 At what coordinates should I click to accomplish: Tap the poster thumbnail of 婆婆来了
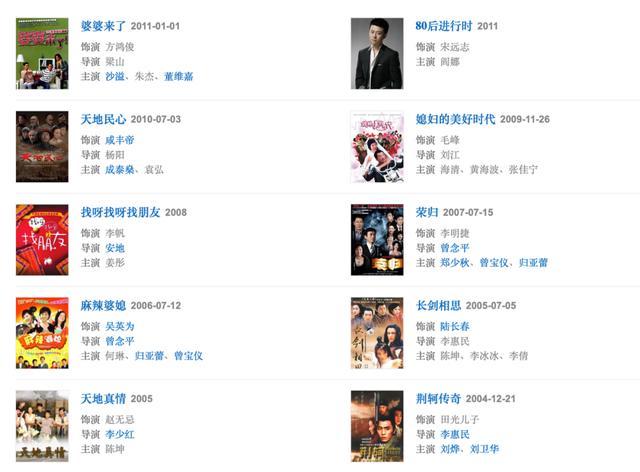click(42, 53)
